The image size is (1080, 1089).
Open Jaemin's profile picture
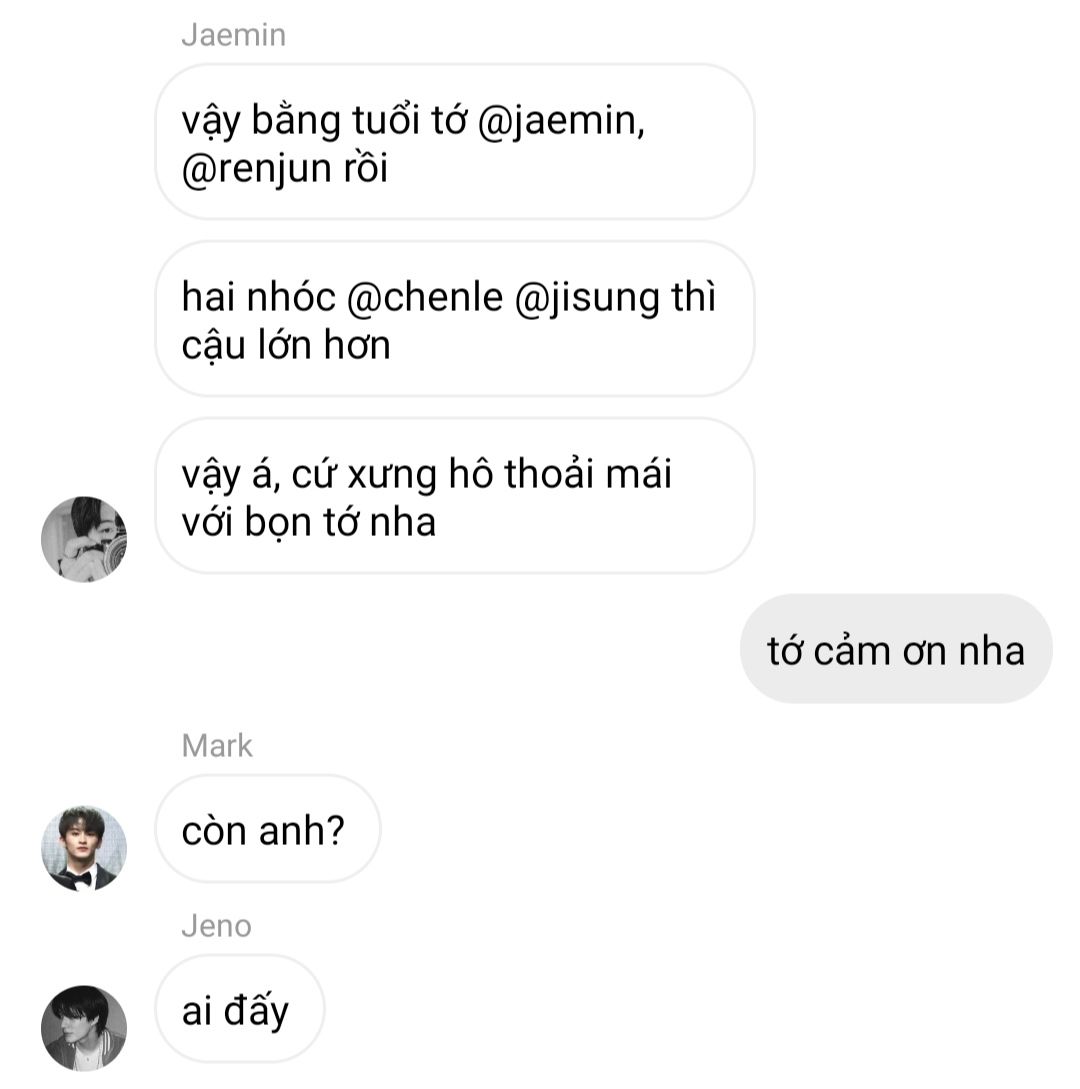(x=84, y=539)
